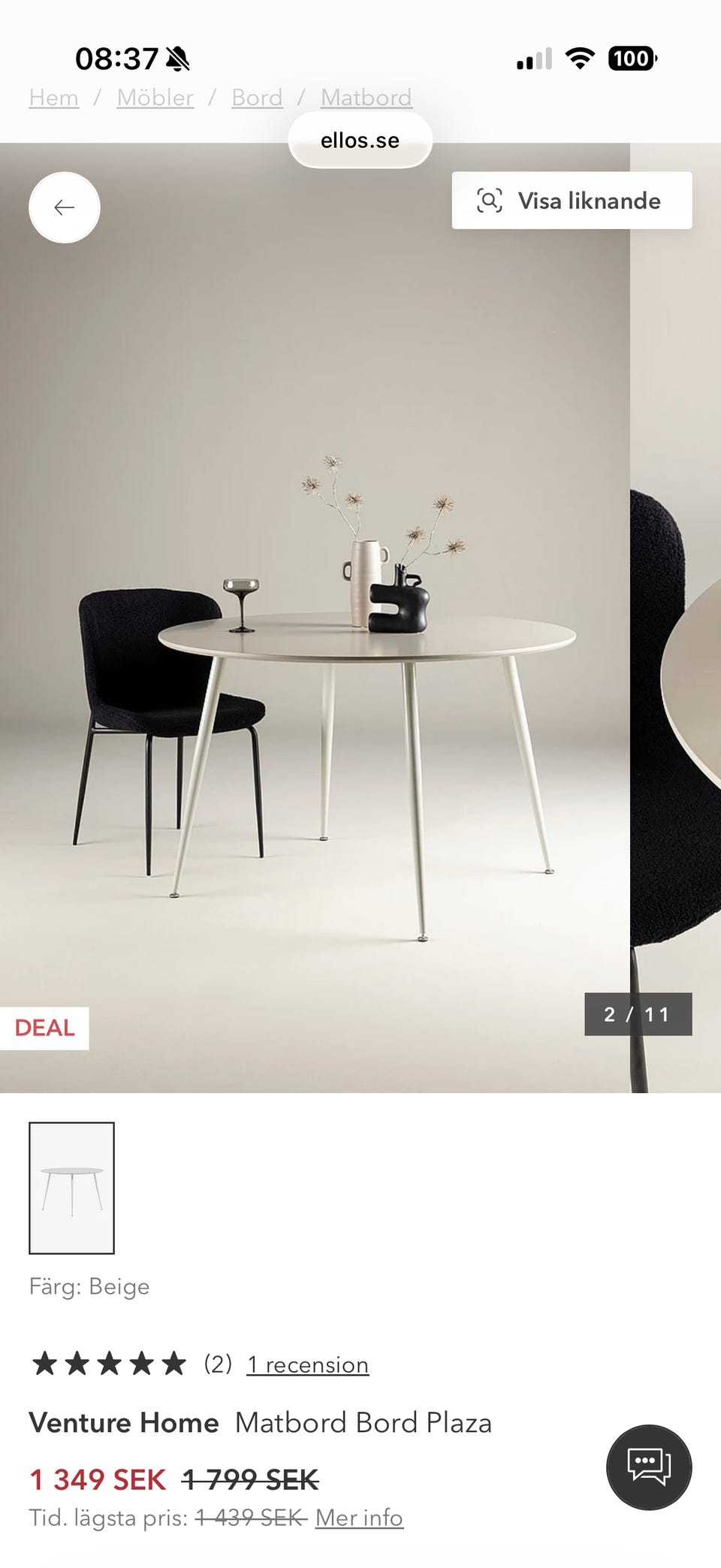Open the Matbord breadcrumb category
This screenshot has height=1568, width=721.
[x=366, y=96]
